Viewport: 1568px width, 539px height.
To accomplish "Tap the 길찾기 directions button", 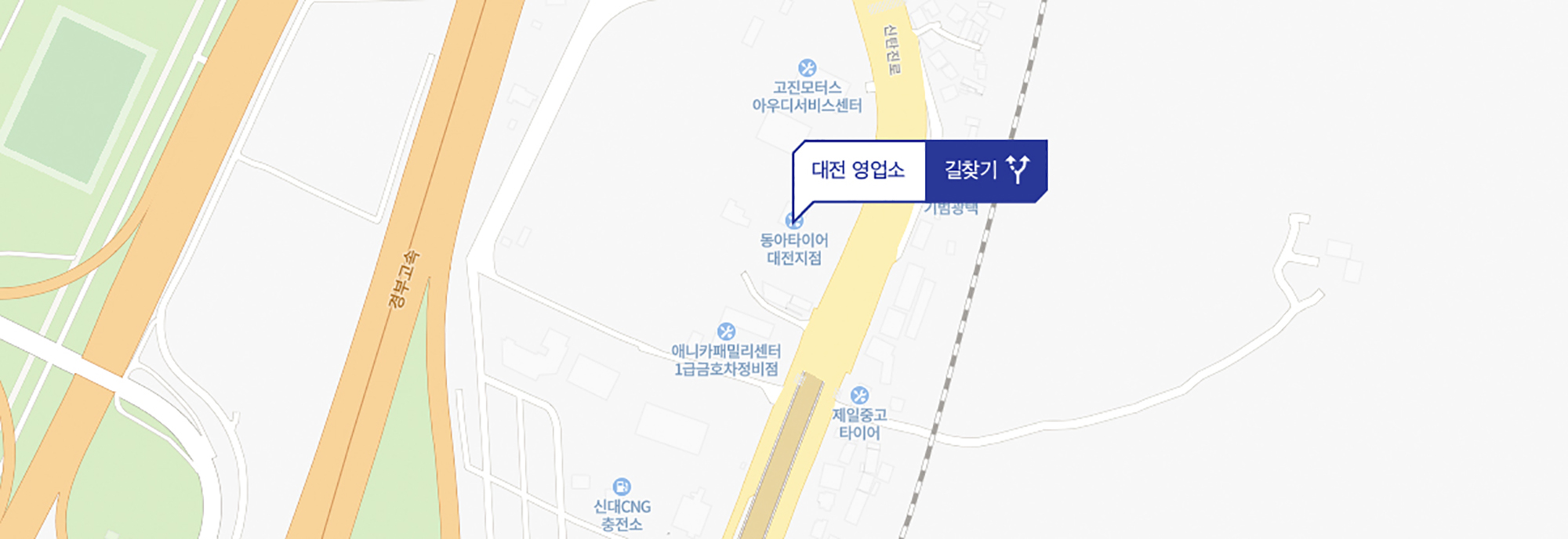I will pyautogui.click(x=985, y=170).
